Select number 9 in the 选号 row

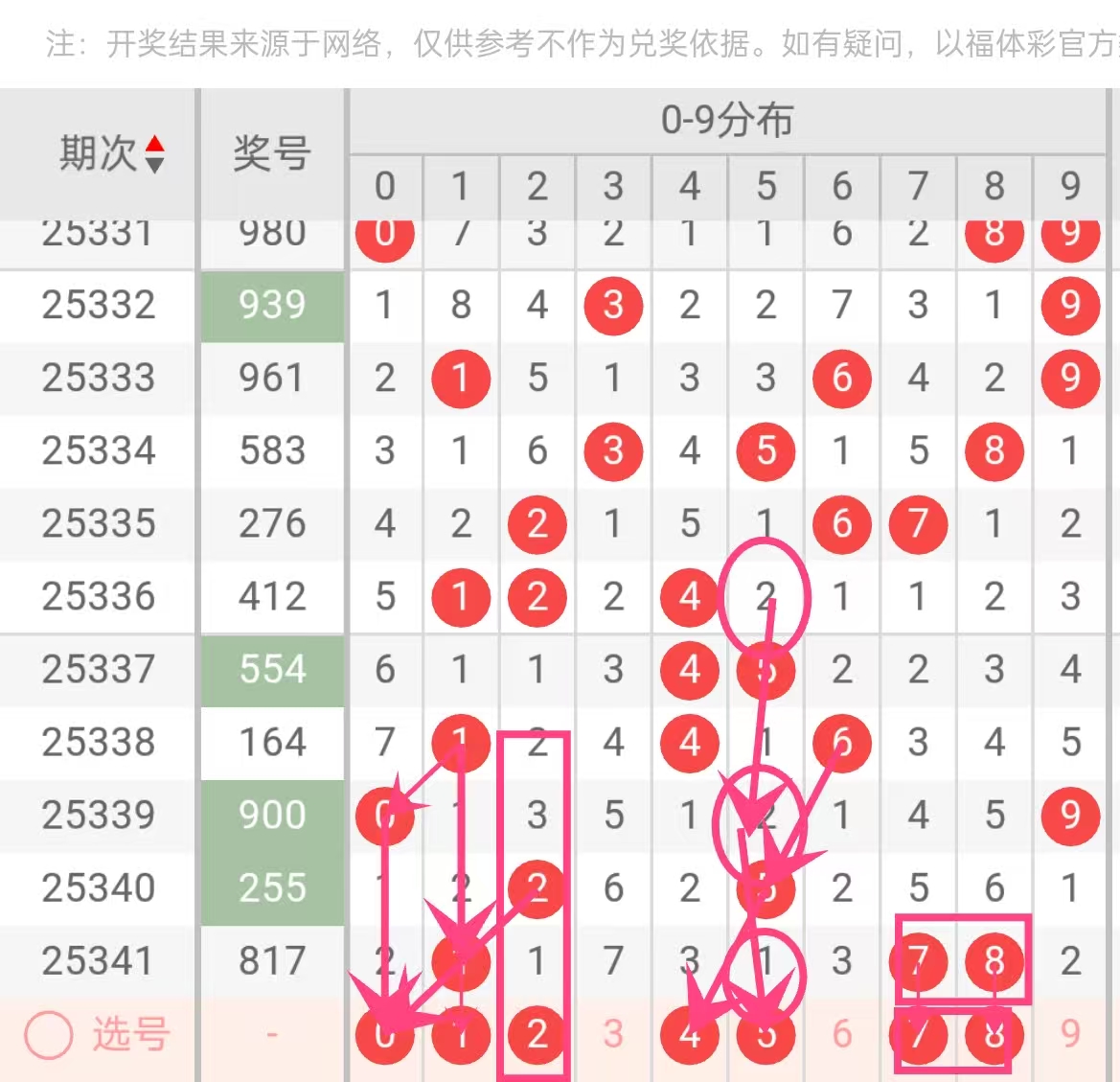click(x=1071, y=1034)
